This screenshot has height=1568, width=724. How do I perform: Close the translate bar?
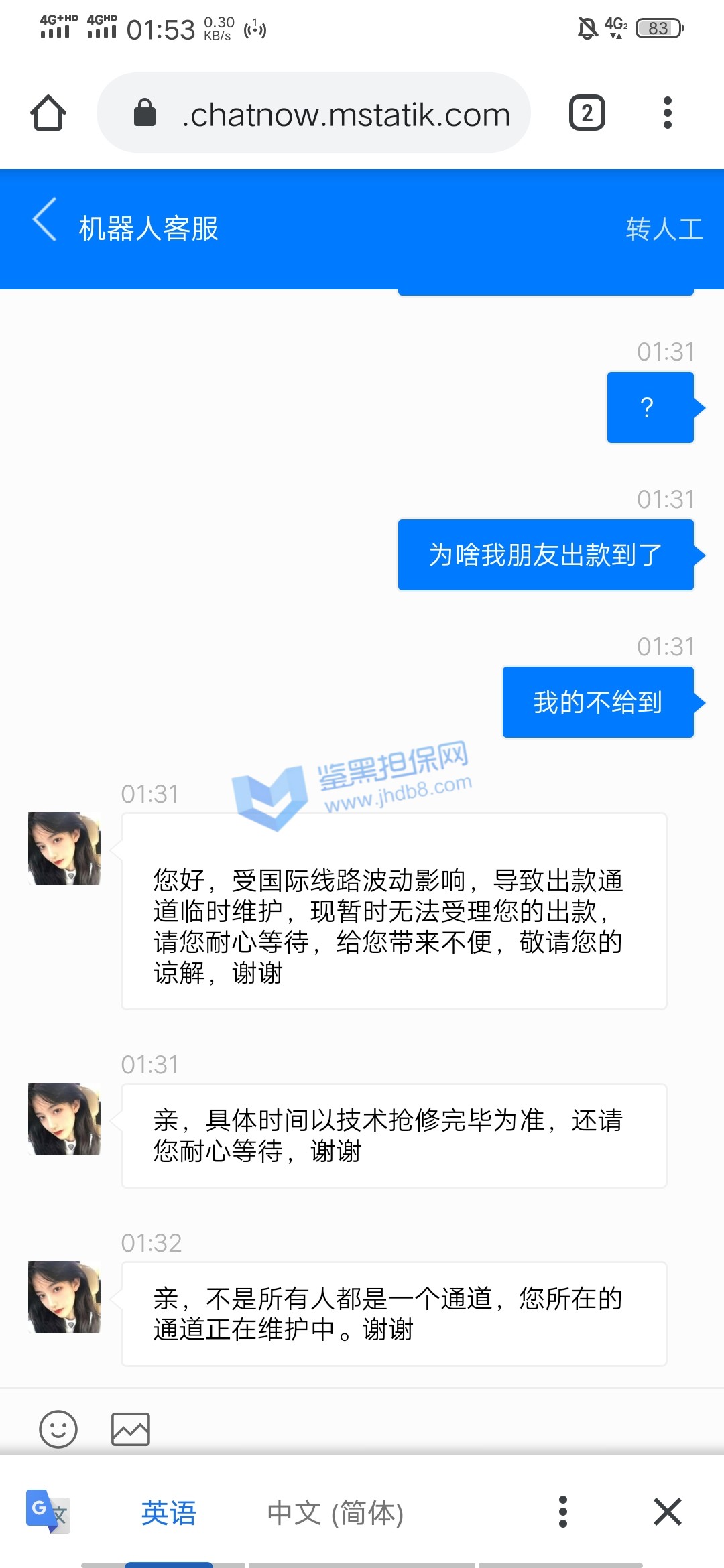point(668,1512)
